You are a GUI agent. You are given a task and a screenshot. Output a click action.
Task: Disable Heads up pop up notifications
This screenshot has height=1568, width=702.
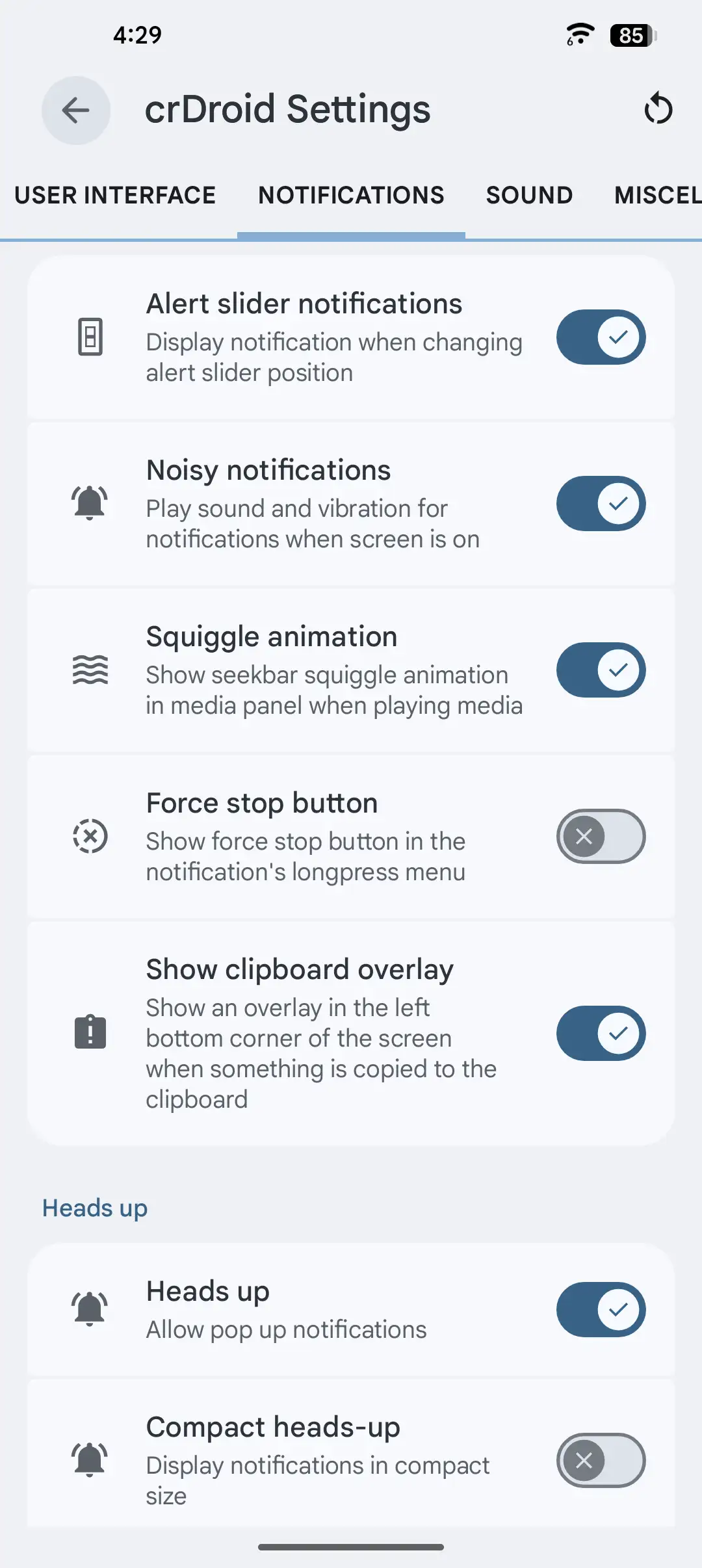(601, 1309)
